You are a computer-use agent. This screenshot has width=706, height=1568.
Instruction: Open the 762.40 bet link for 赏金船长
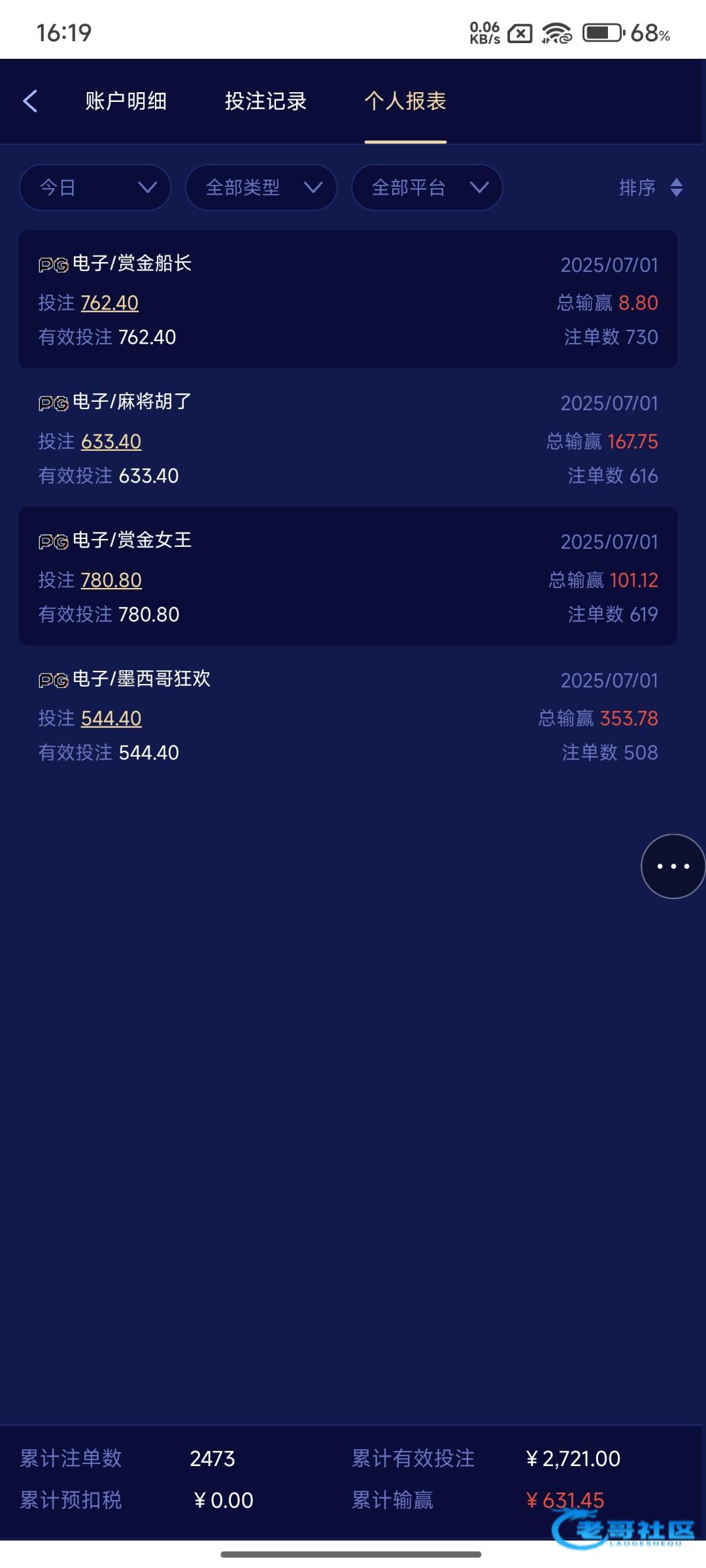click(x=110, y=303)
